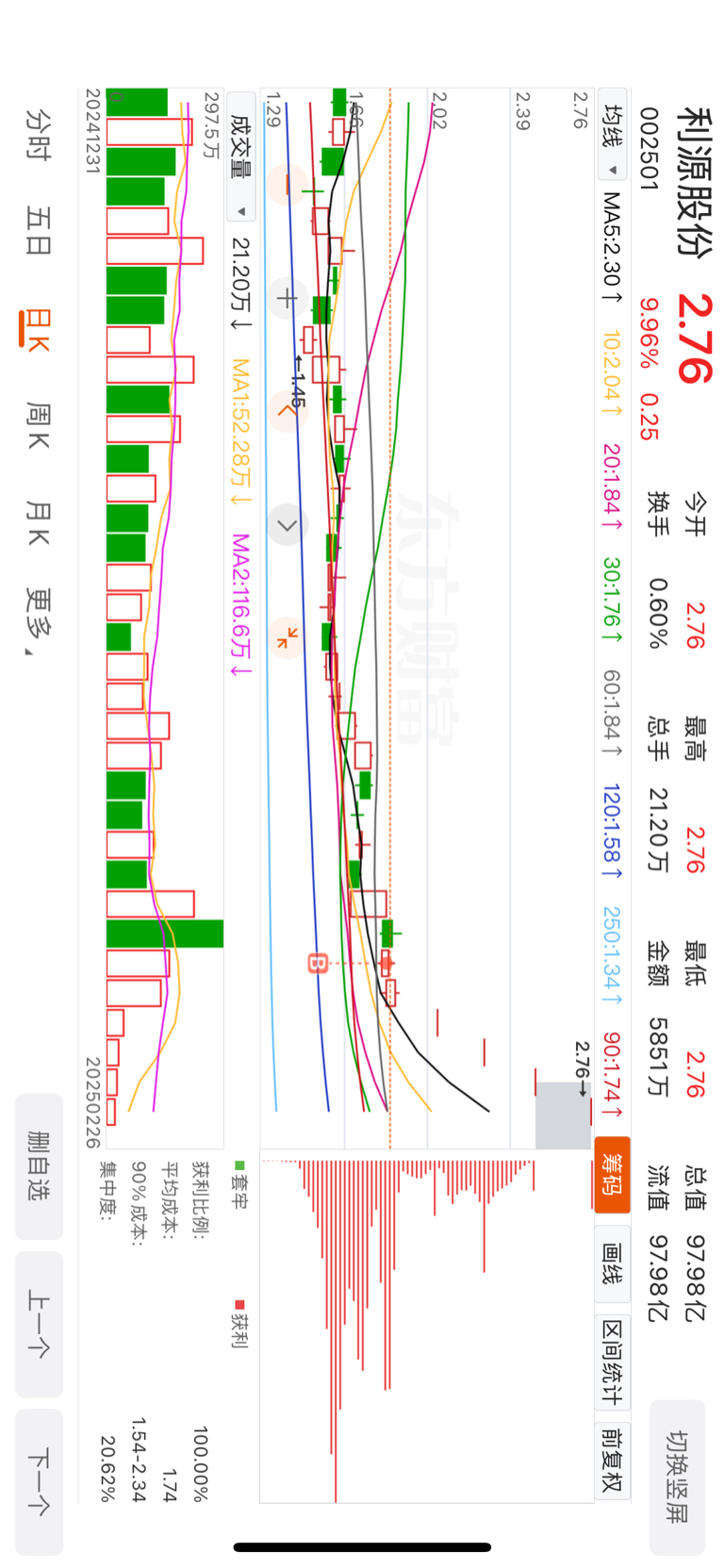724x1568 pixels.
Task: Open the 周K weekly chart
Action: [x=38, y=425]
